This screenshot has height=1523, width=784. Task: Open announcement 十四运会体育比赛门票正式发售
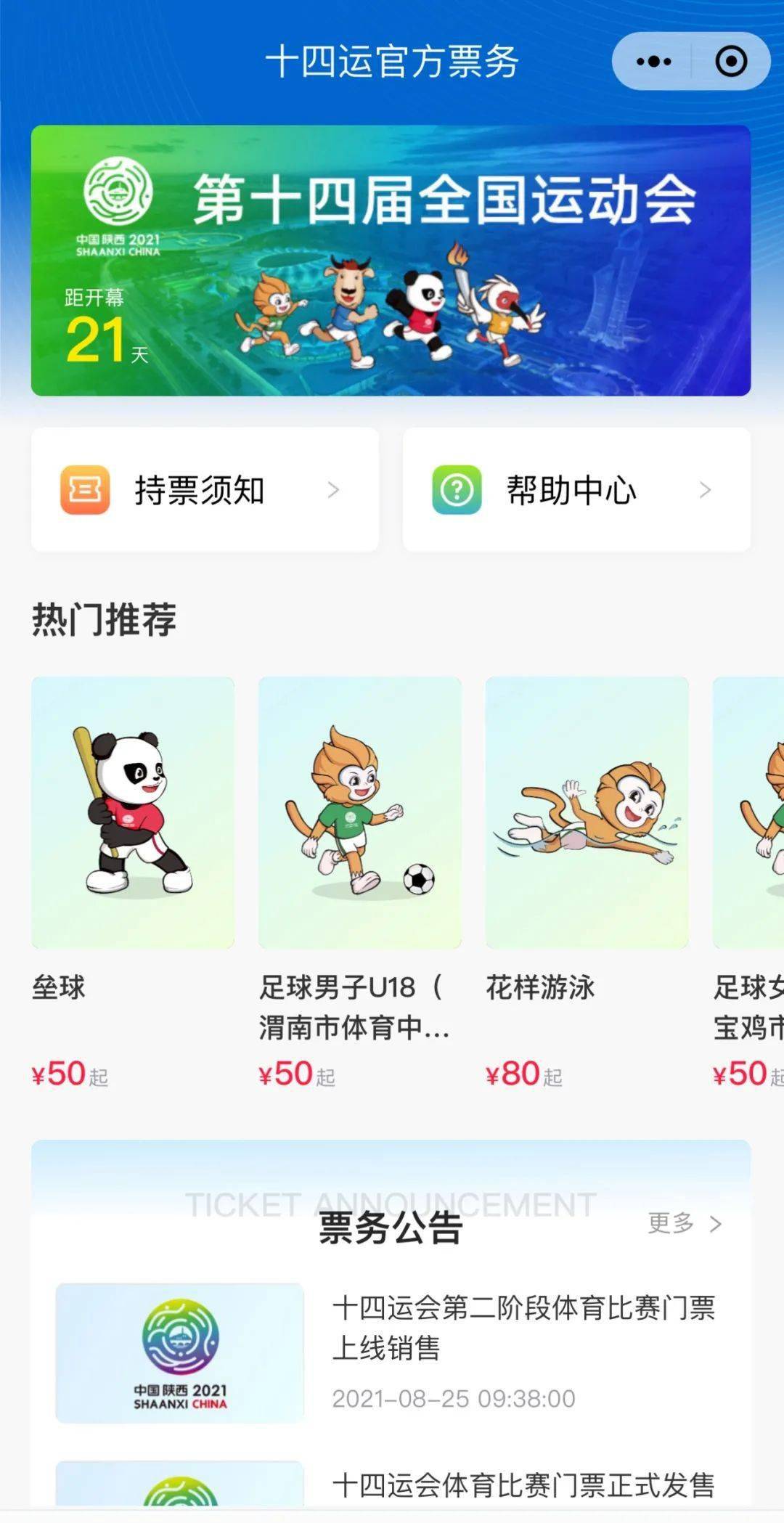point(523,1485)
